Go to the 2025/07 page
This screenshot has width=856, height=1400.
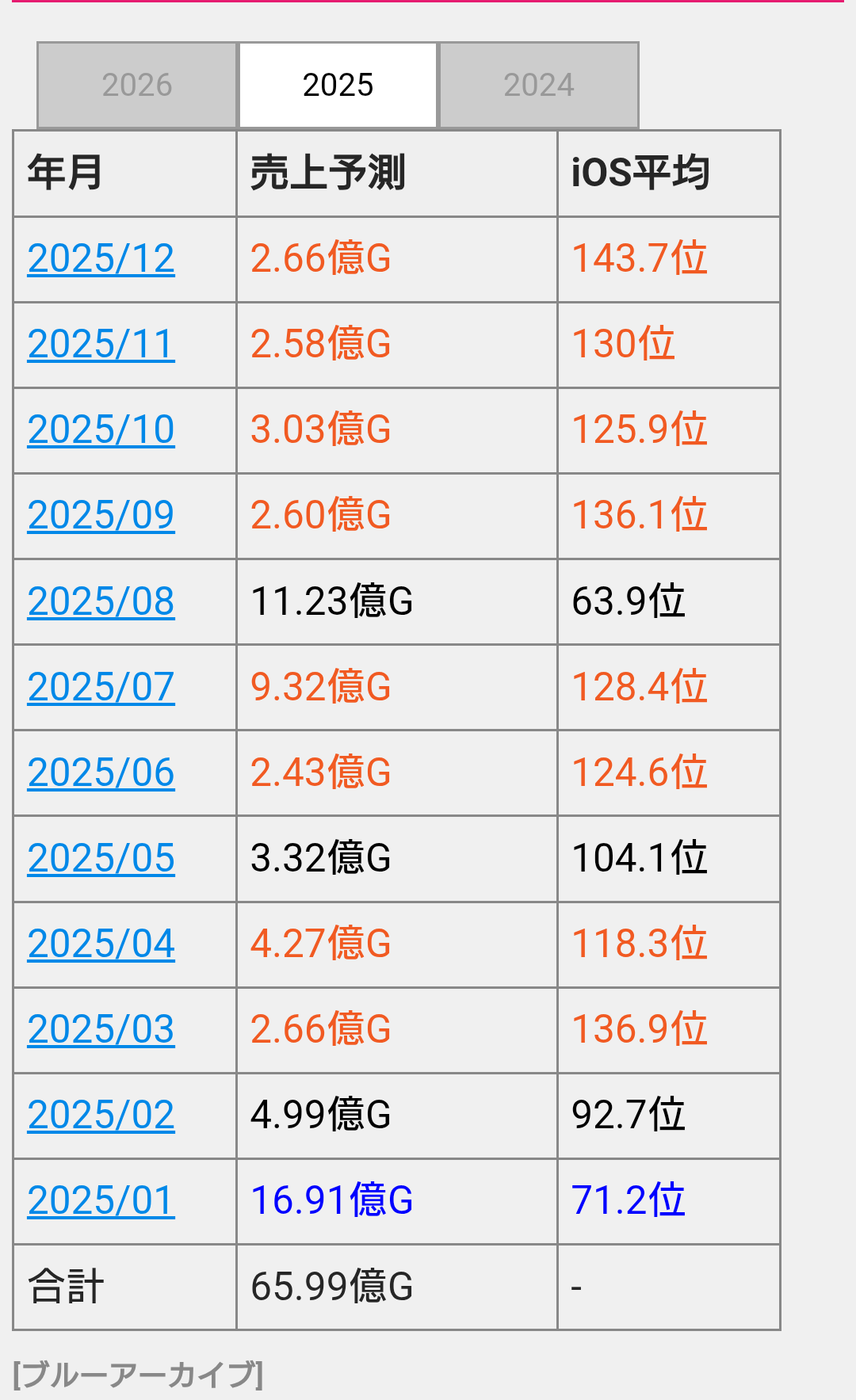coord(101,687)
